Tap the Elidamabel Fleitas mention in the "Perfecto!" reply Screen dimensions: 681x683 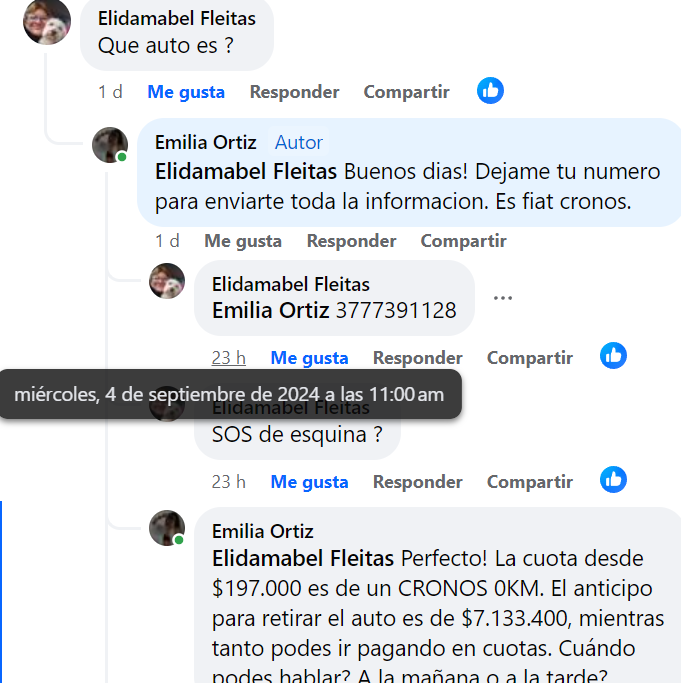303,558
